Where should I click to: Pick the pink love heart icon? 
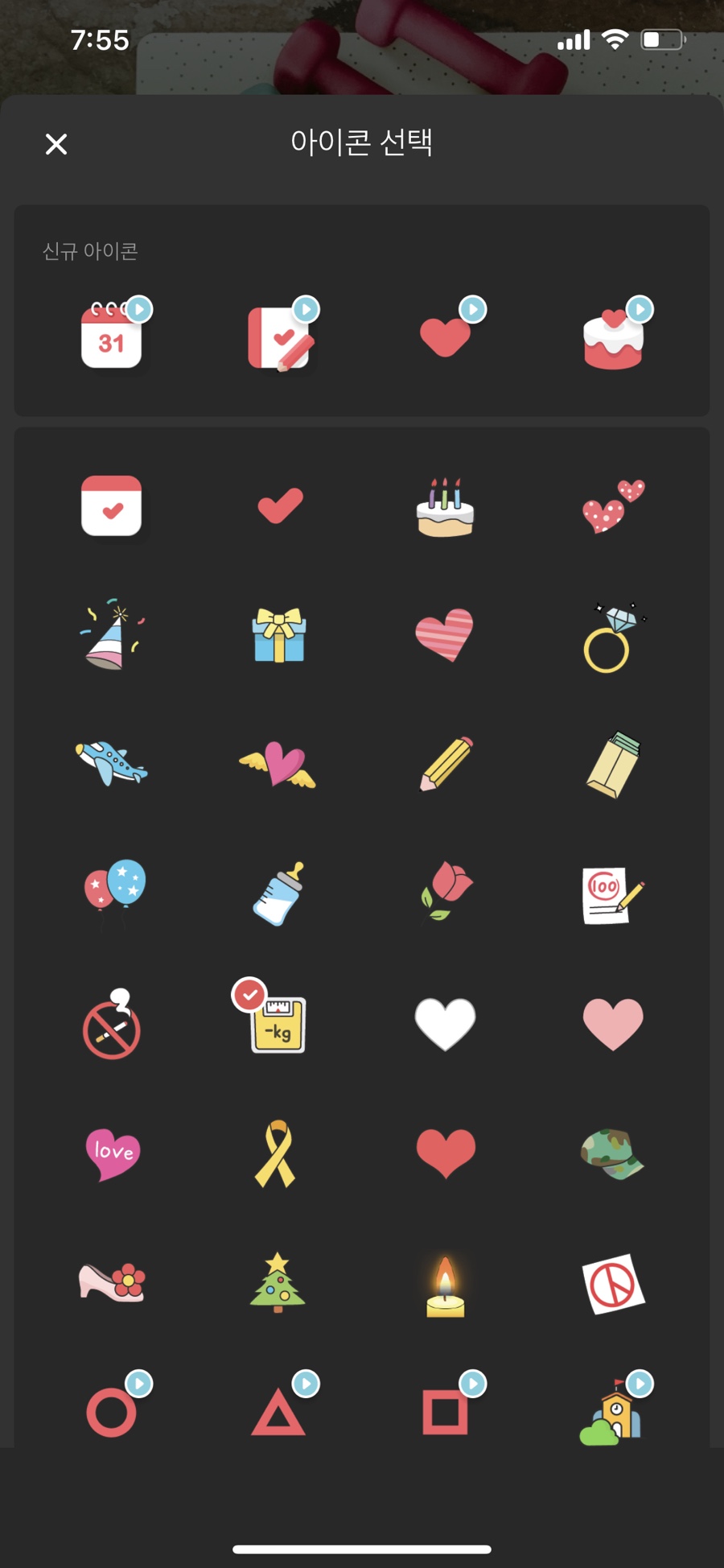click(x=113, y=1153)
